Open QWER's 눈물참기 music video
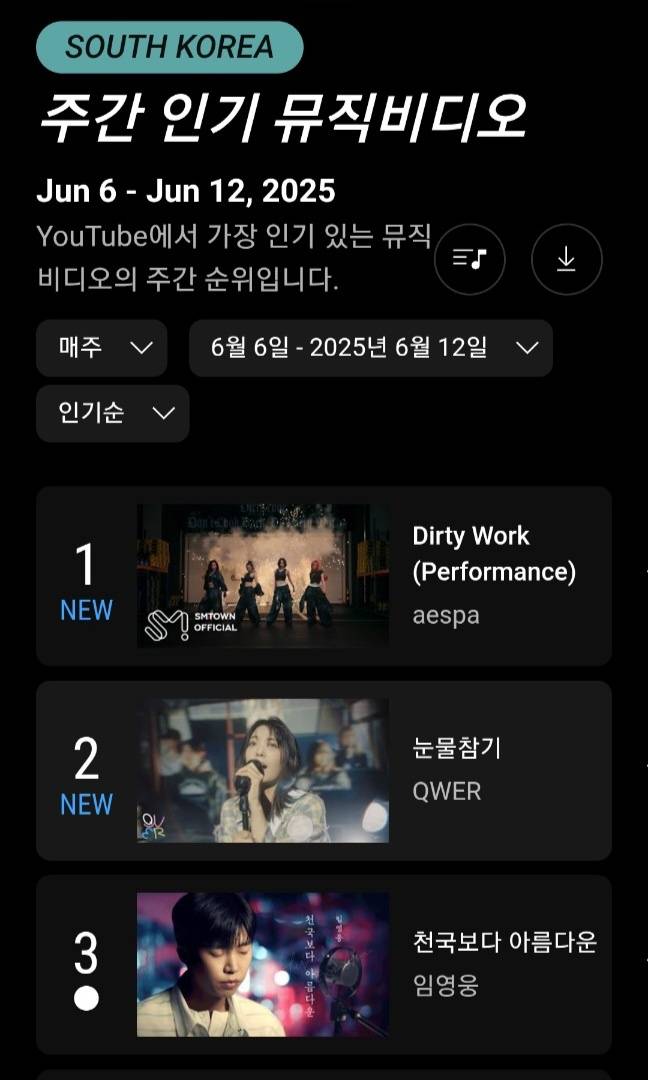The image size is (648, 1080). click(324, 771)
